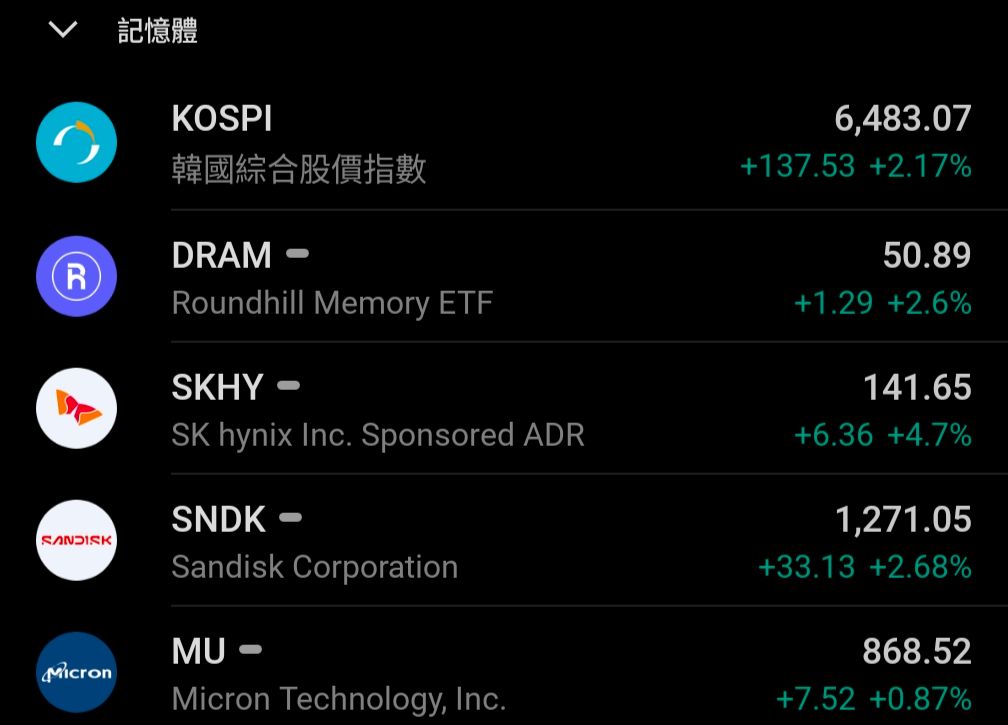Open DRAM Roundhill Memory ETF details
This screenshot has width=1008, height=725.
point(504,276)
